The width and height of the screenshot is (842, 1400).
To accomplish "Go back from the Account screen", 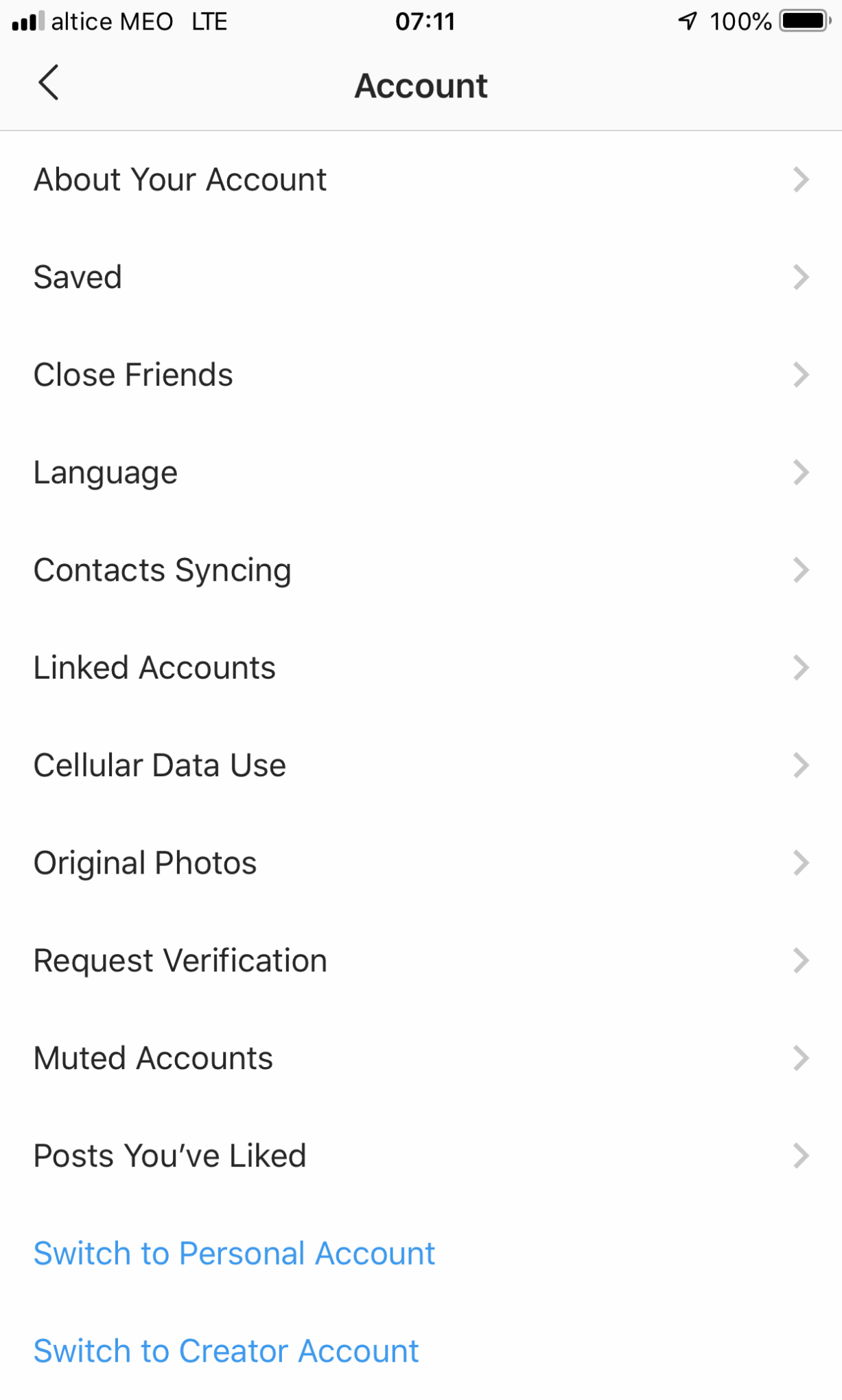I will coord(48,83).
